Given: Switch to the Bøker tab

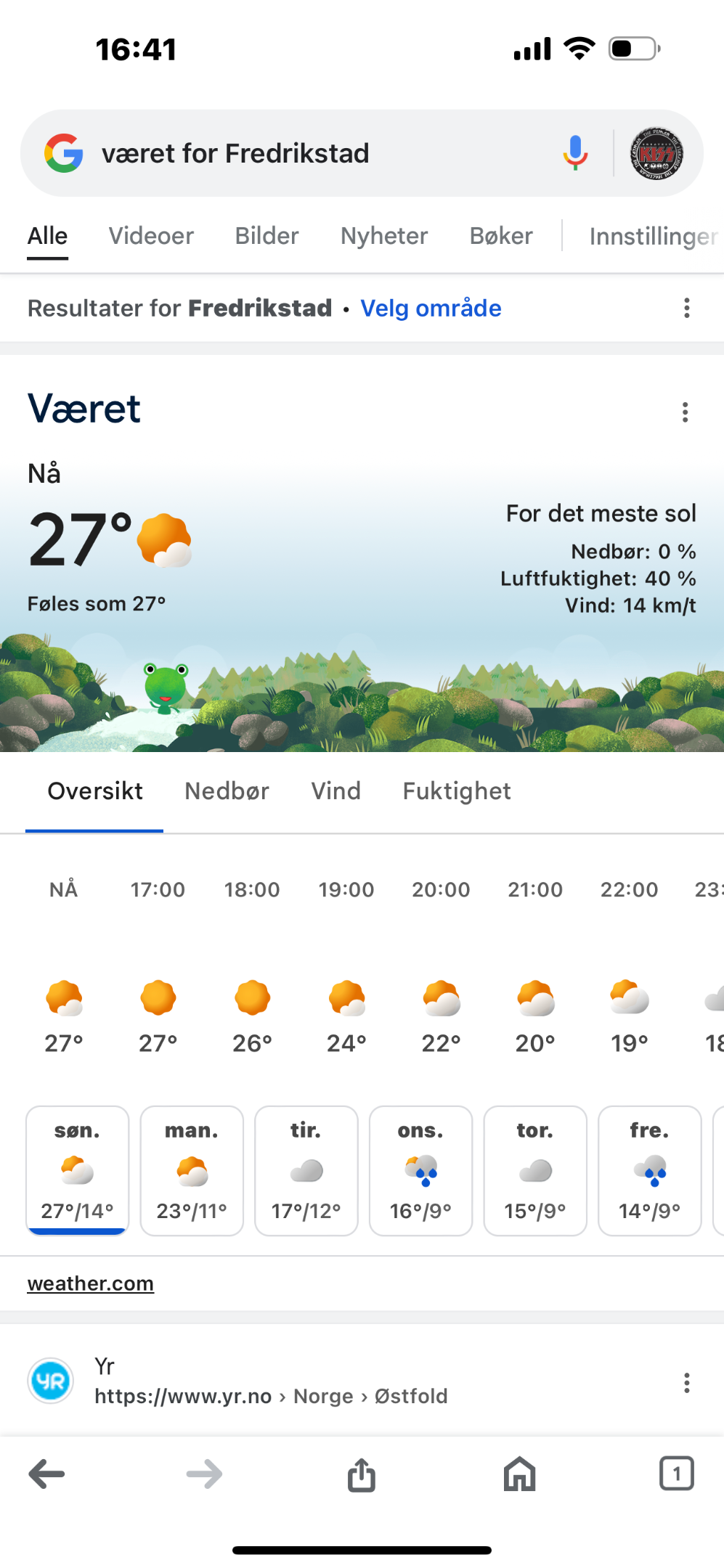Looking at the screenshot, I should click(501, 236).
